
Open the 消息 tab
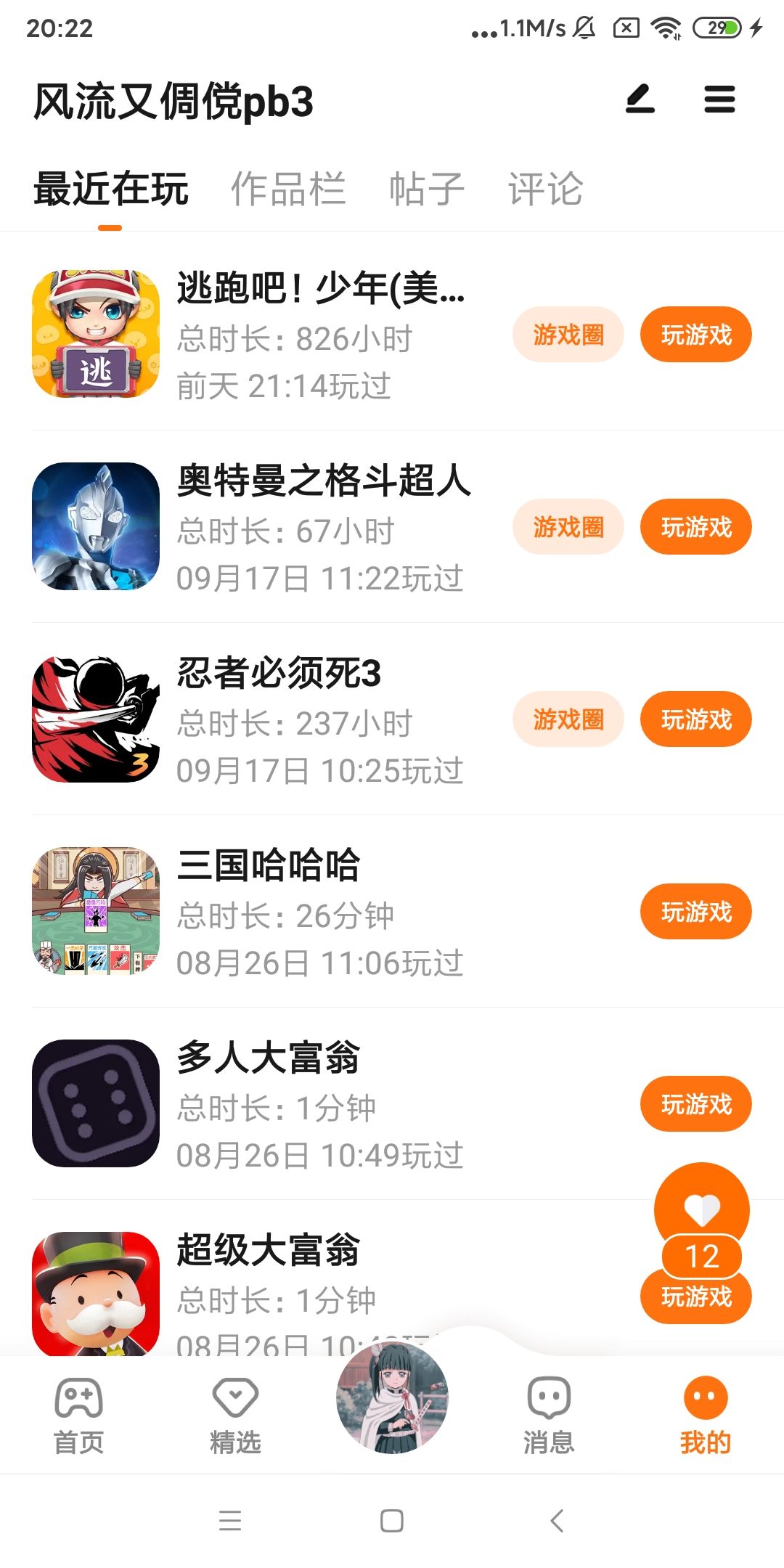click(x=549, y=1416)
